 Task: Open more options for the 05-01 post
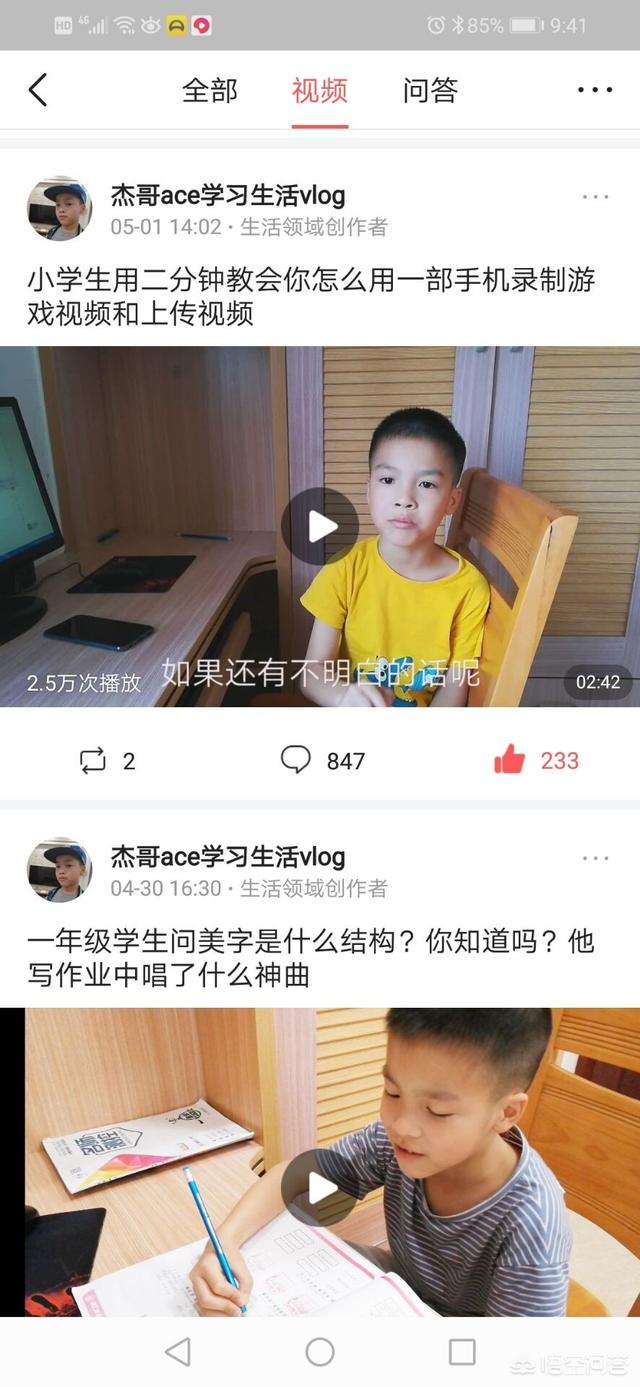595,197
